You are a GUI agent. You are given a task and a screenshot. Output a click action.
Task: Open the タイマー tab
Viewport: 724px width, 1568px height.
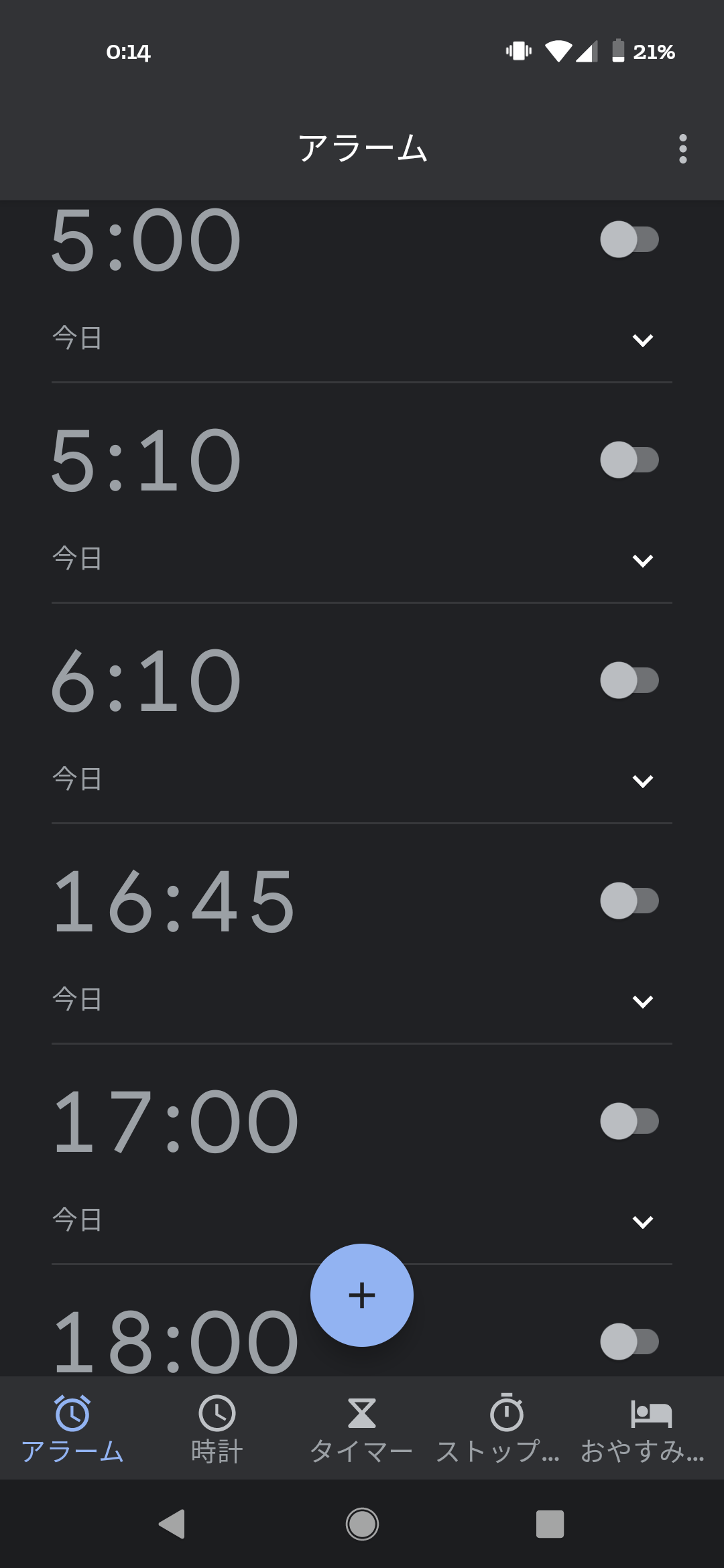coord(362,1429)
